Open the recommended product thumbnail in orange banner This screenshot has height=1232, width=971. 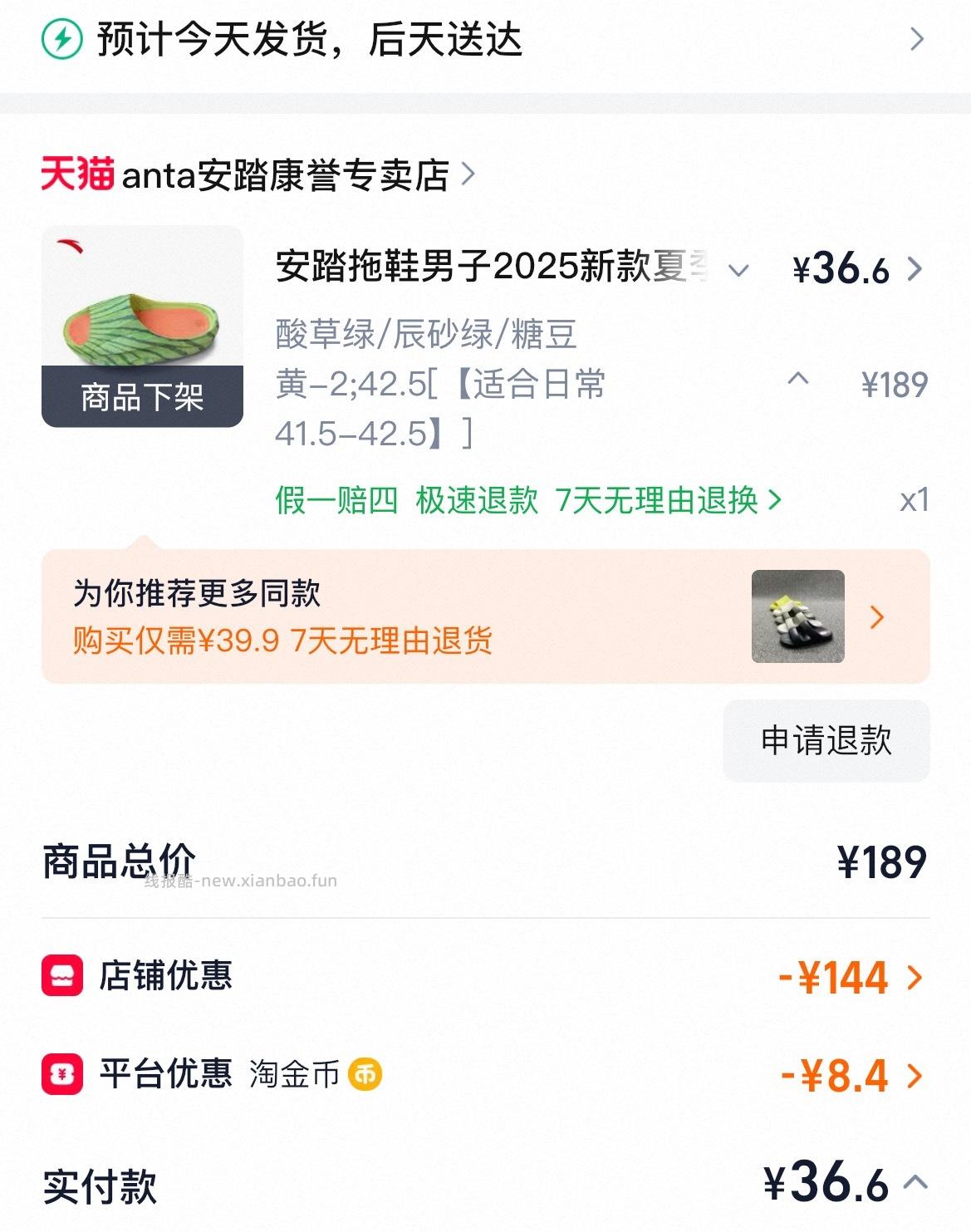(x=797, y=615)
